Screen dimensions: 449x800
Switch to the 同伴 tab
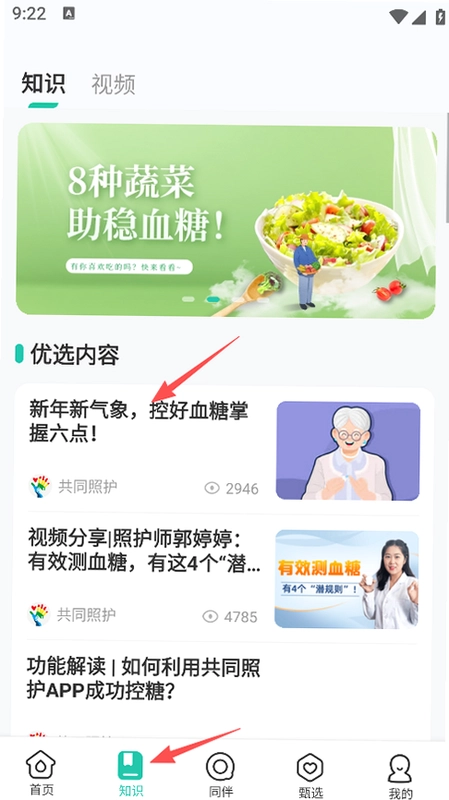tap(220, 773)
